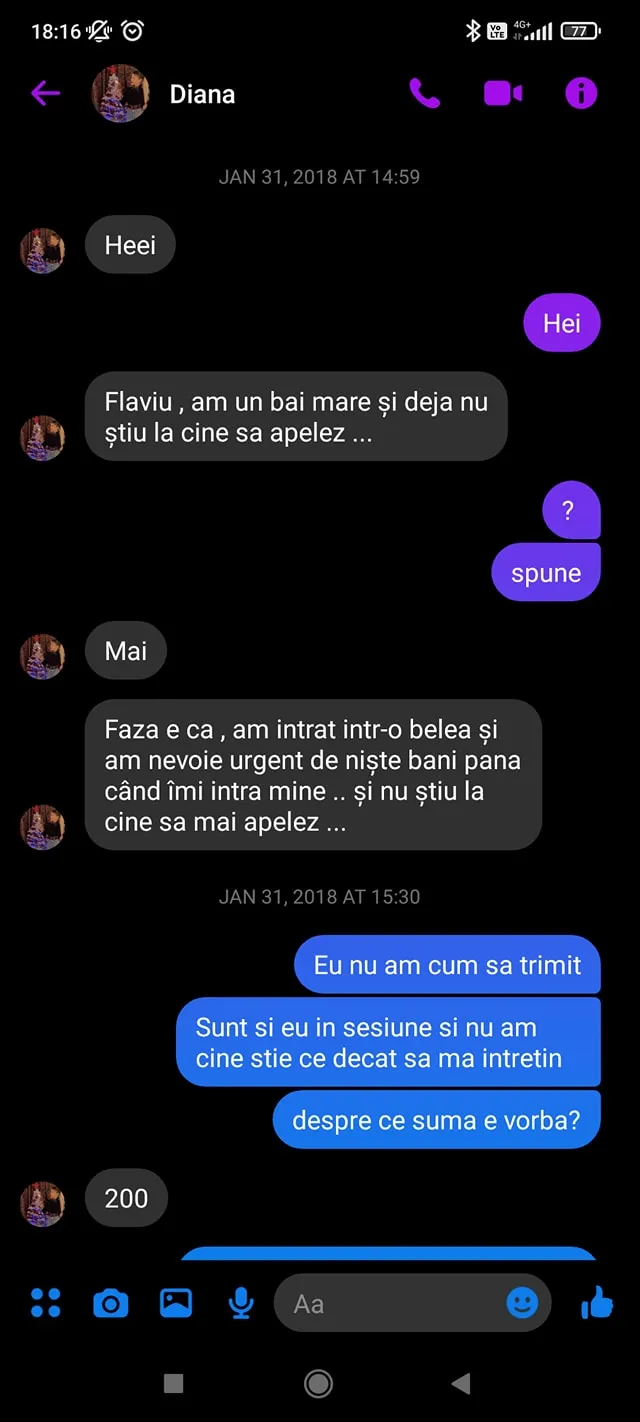Tap the microphone to record voice message
This screenshot has height=1422, width=640.
click(x=241, y=1303)
